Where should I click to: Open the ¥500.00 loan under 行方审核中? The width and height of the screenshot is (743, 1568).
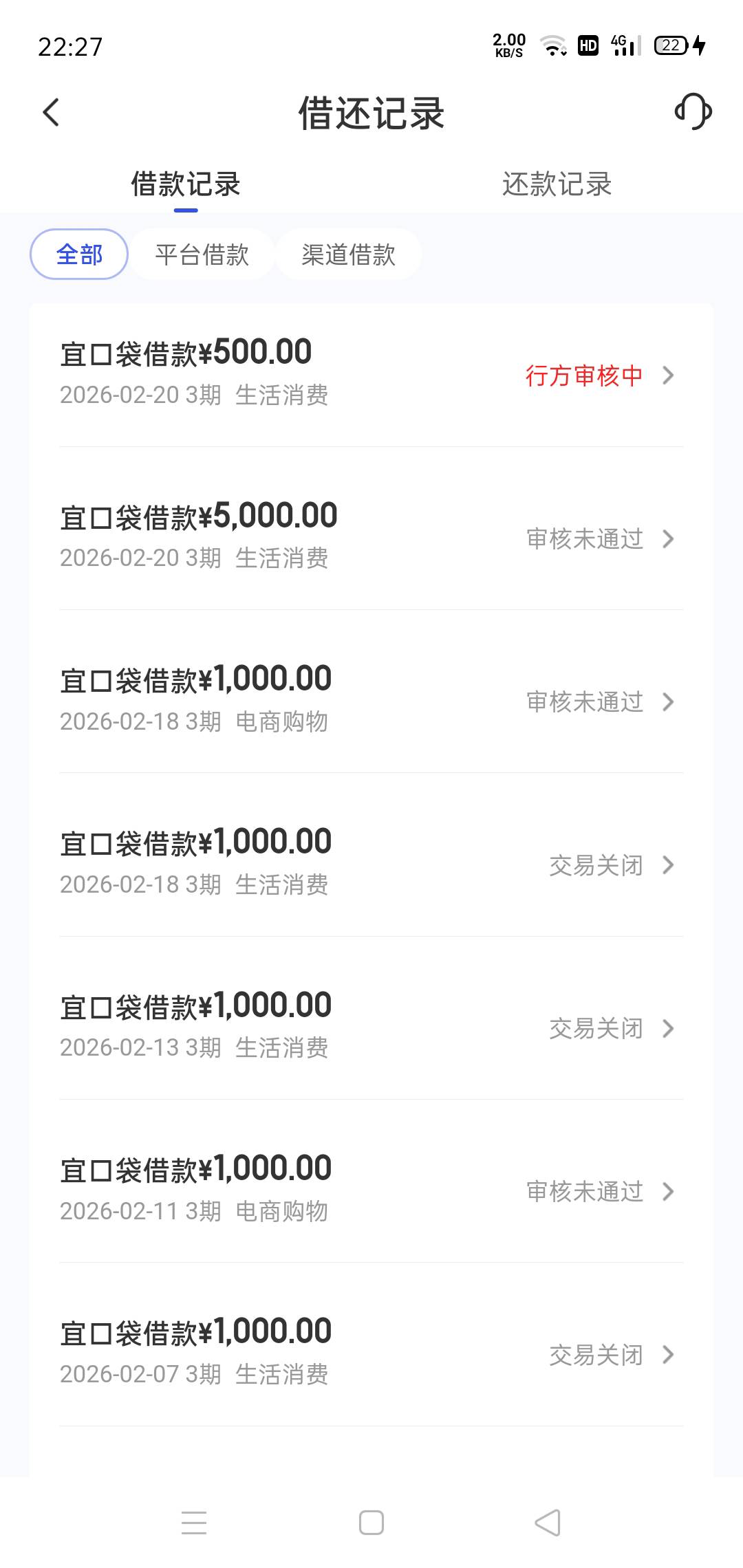pyautogui.click(x=371, y=374)
